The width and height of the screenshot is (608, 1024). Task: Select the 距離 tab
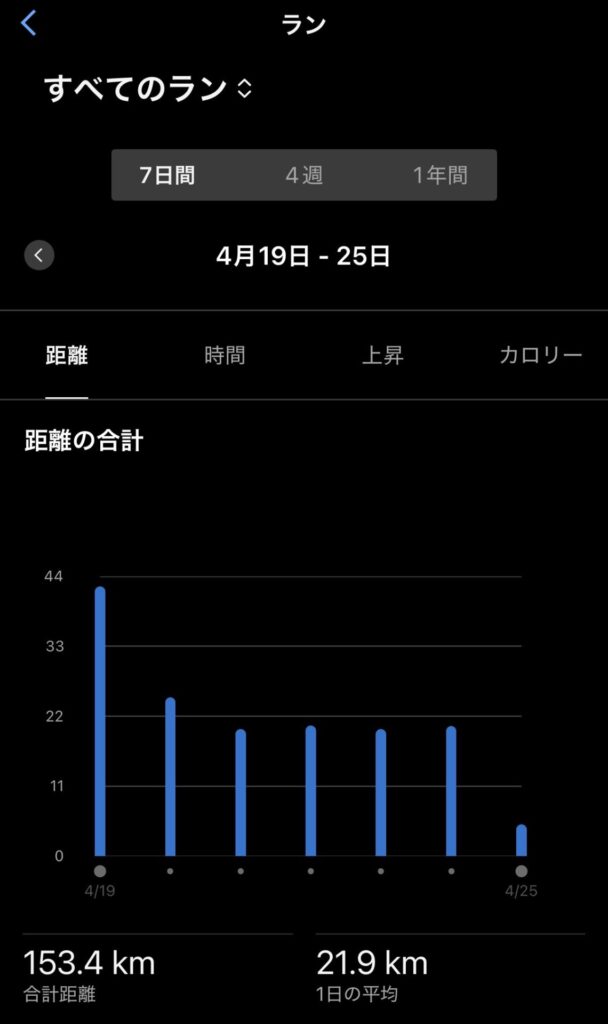pyautogui.click(x=67, y=355)
